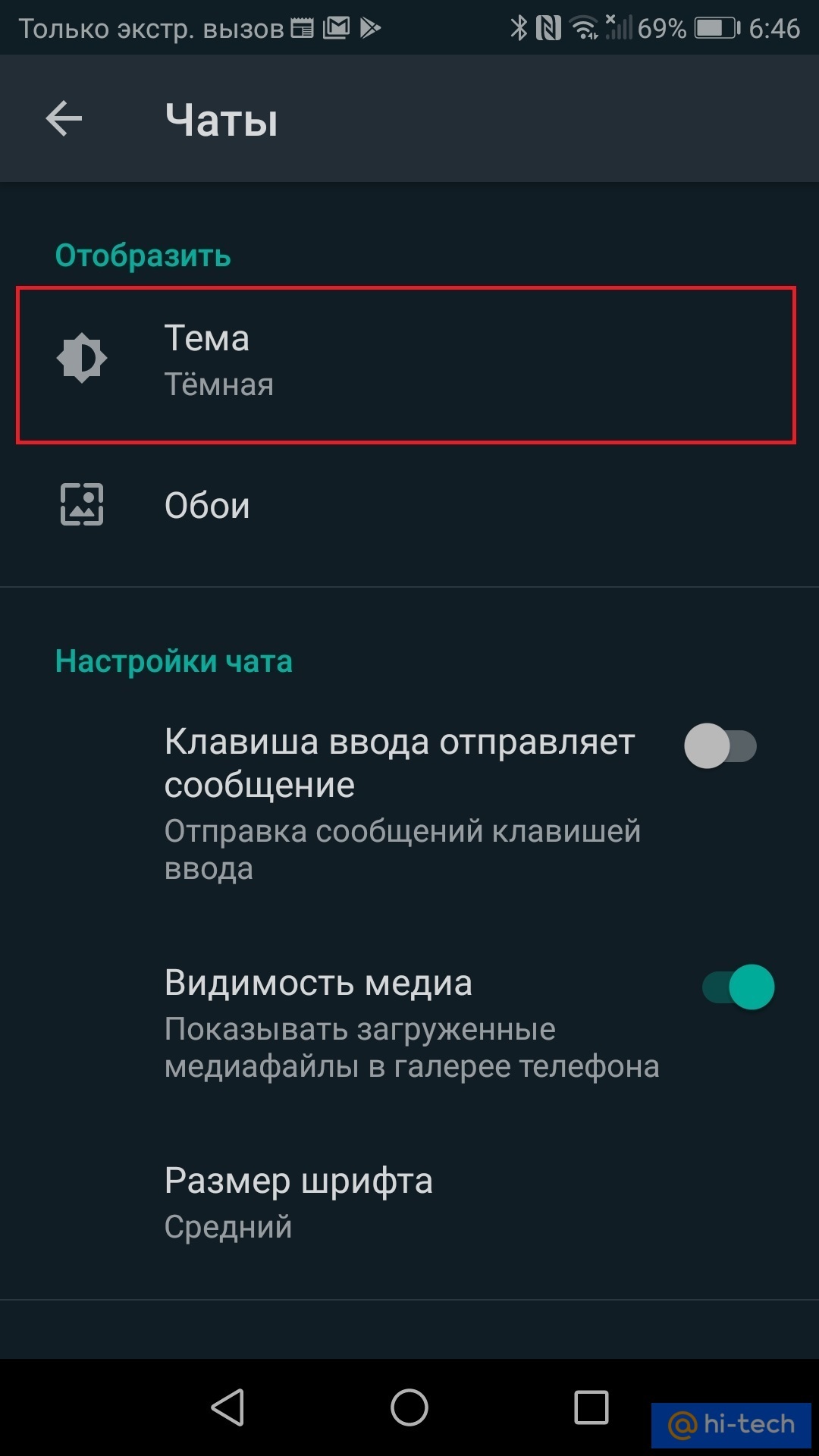
Task: Tap the system home button
Action: coord(409,1407)
